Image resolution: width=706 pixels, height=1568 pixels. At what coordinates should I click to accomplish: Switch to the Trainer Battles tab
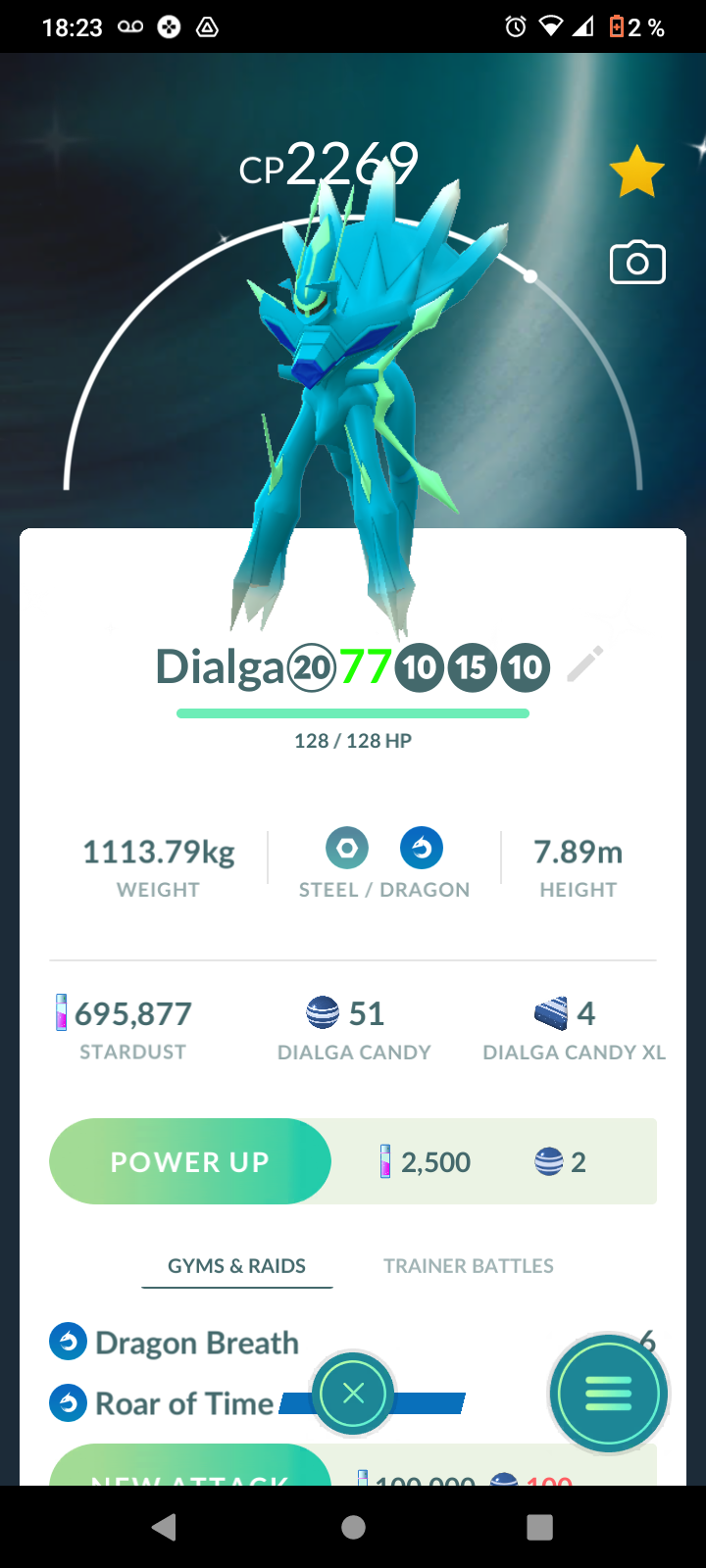(x=468, y=1265)
